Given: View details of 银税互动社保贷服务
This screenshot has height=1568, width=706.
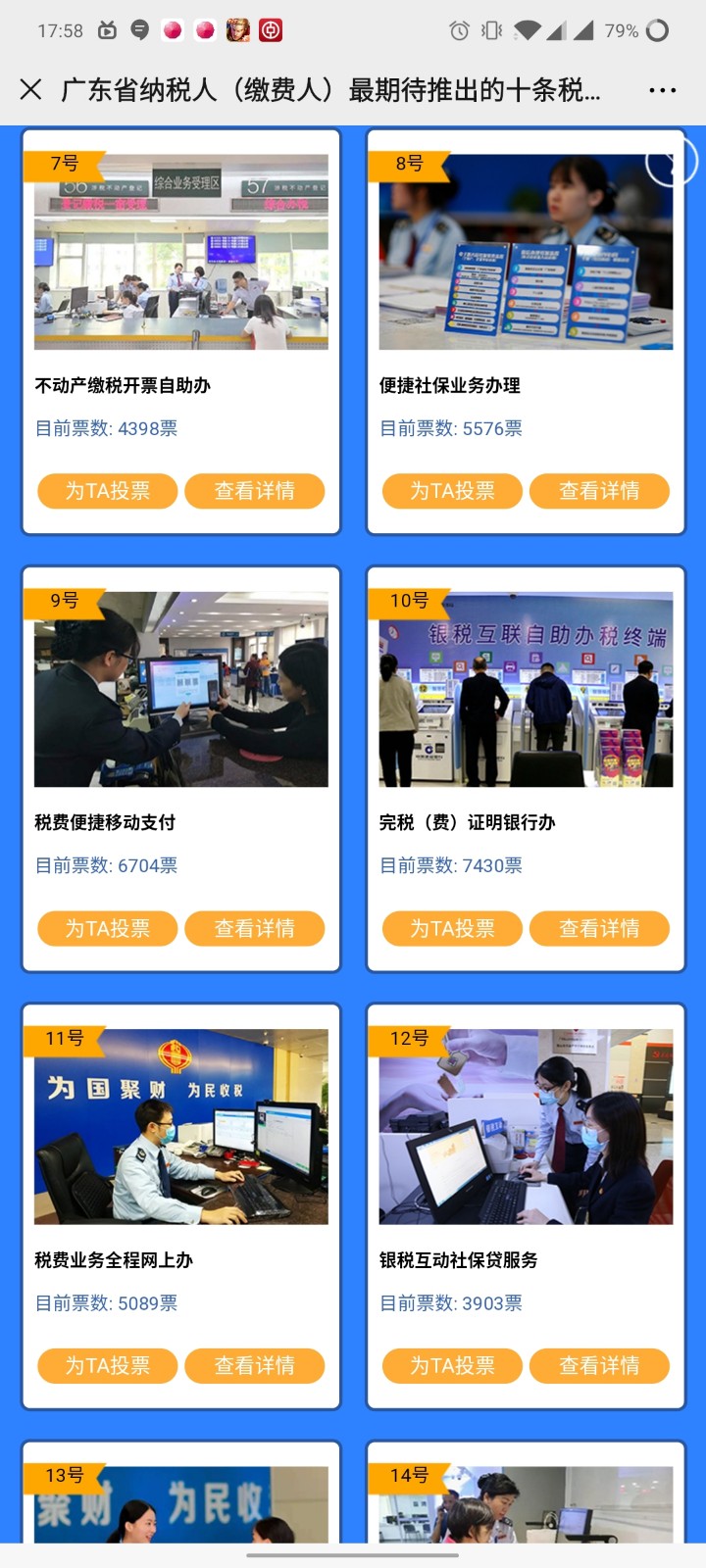Looking at the screenshot, I should [x=599, y=1365].
